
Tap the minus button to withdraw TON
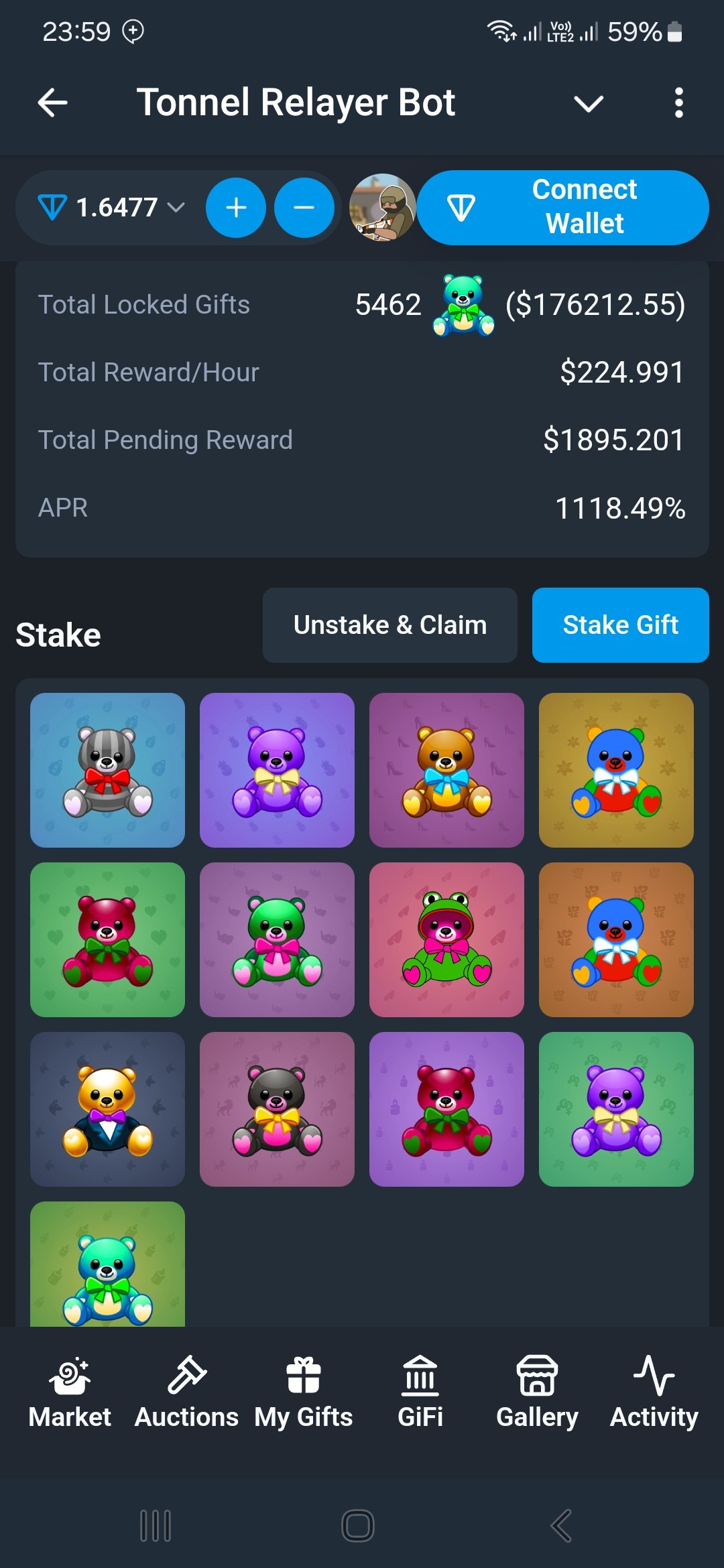point(304,208)
